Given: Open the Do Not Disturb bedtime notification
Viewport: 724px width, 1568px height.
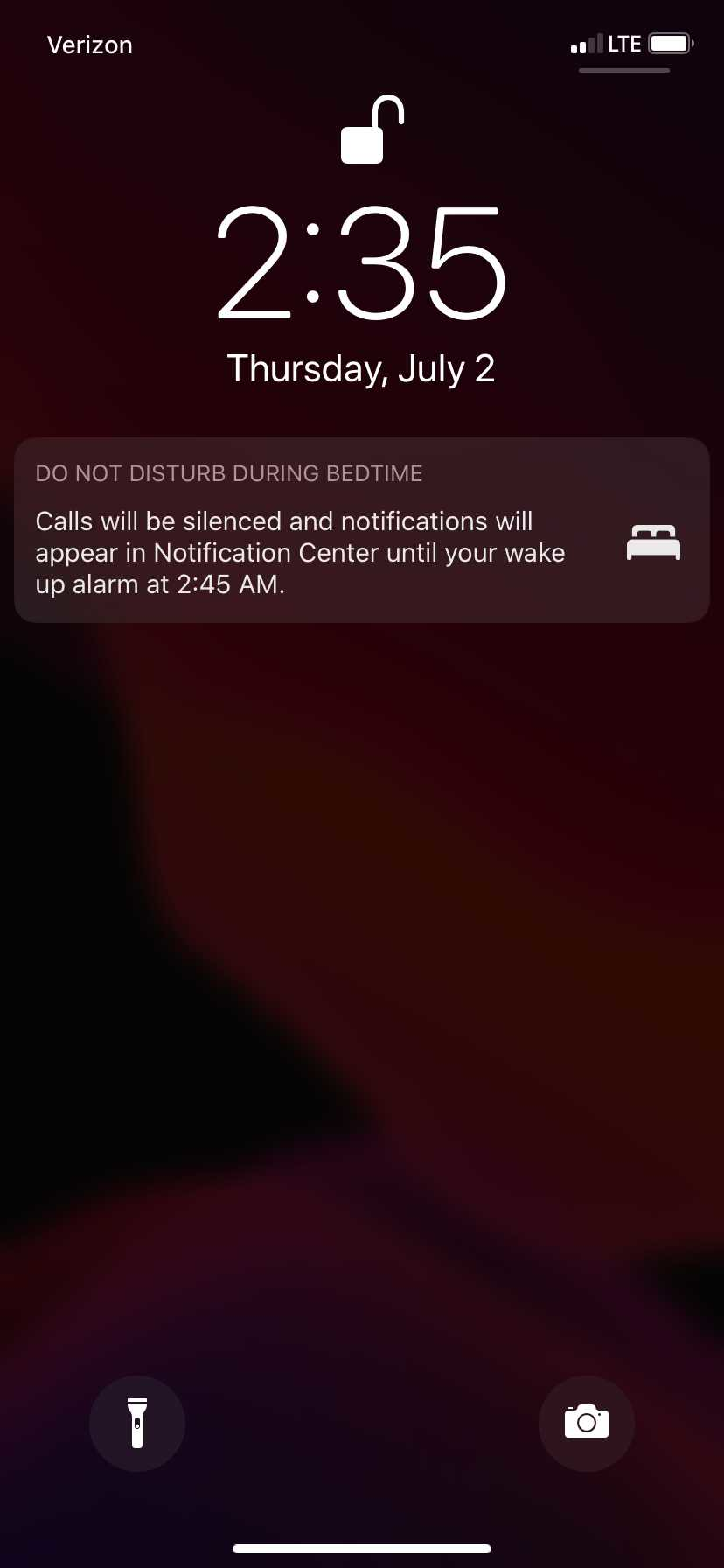Looking at the screenshot, I should pyautogui.click(x=361, y=530).
